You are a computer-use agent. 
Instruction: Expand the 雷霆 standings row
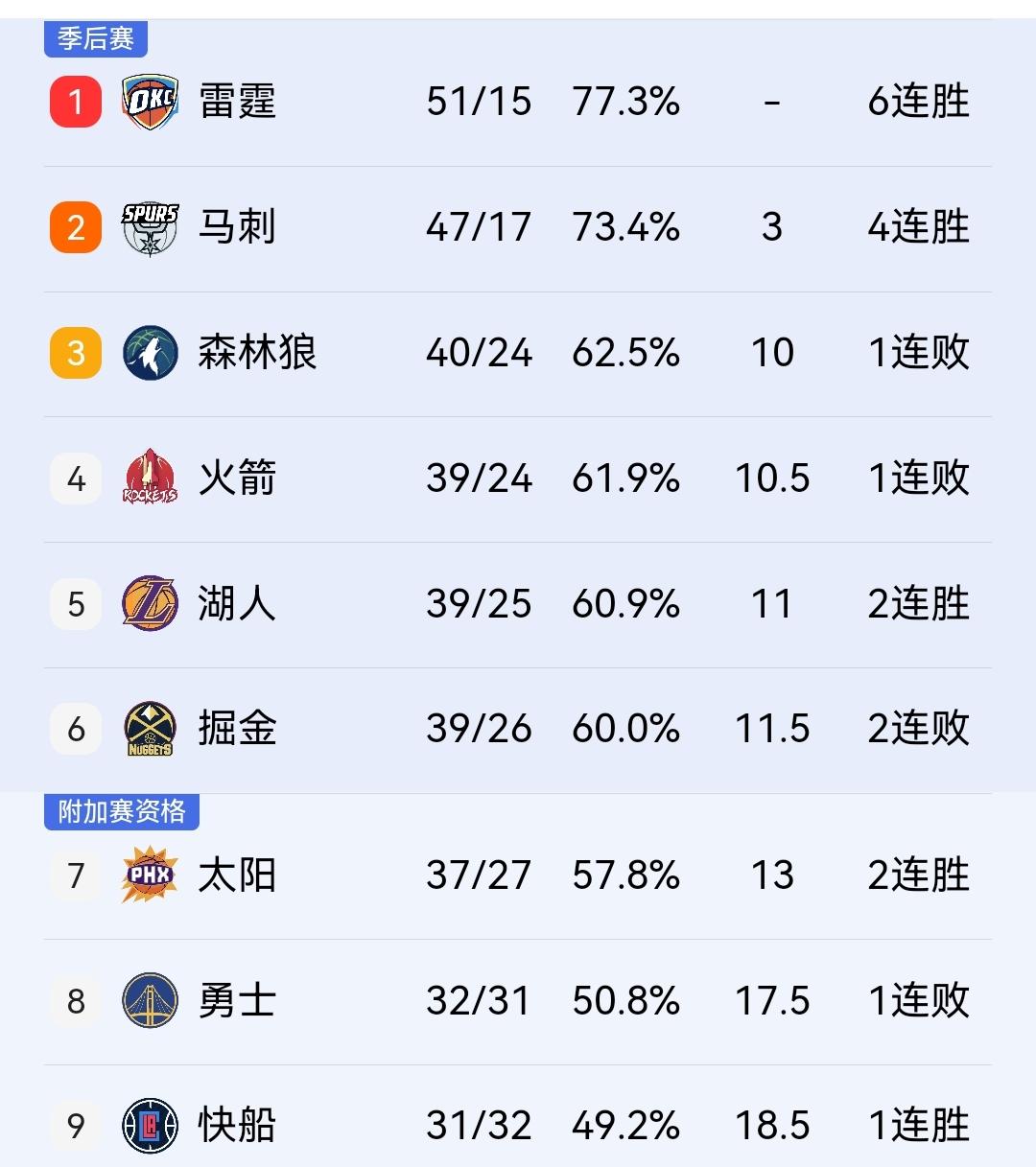tap(518, 101)
